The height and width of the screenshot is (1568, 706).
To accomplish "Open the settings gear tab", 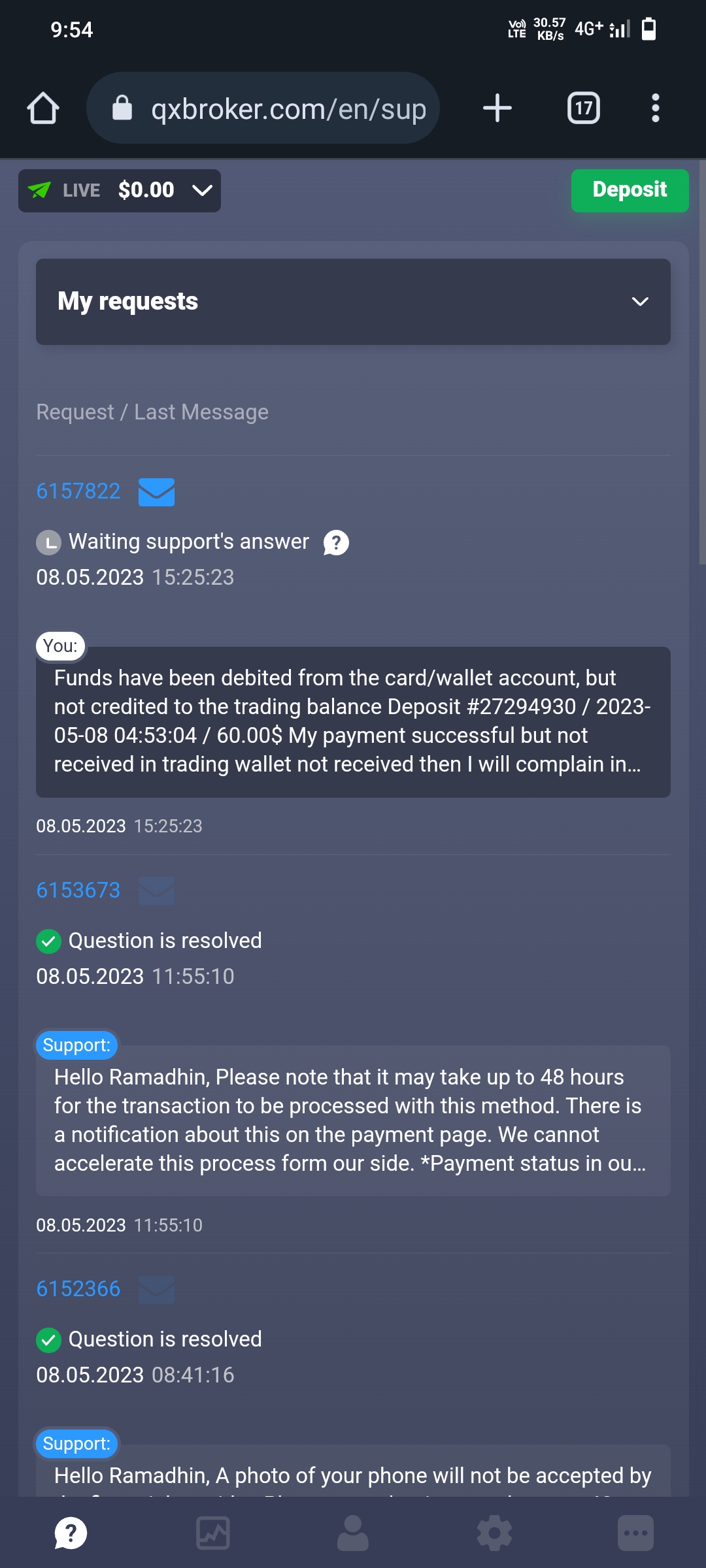I will click(x=494, y=1533).
